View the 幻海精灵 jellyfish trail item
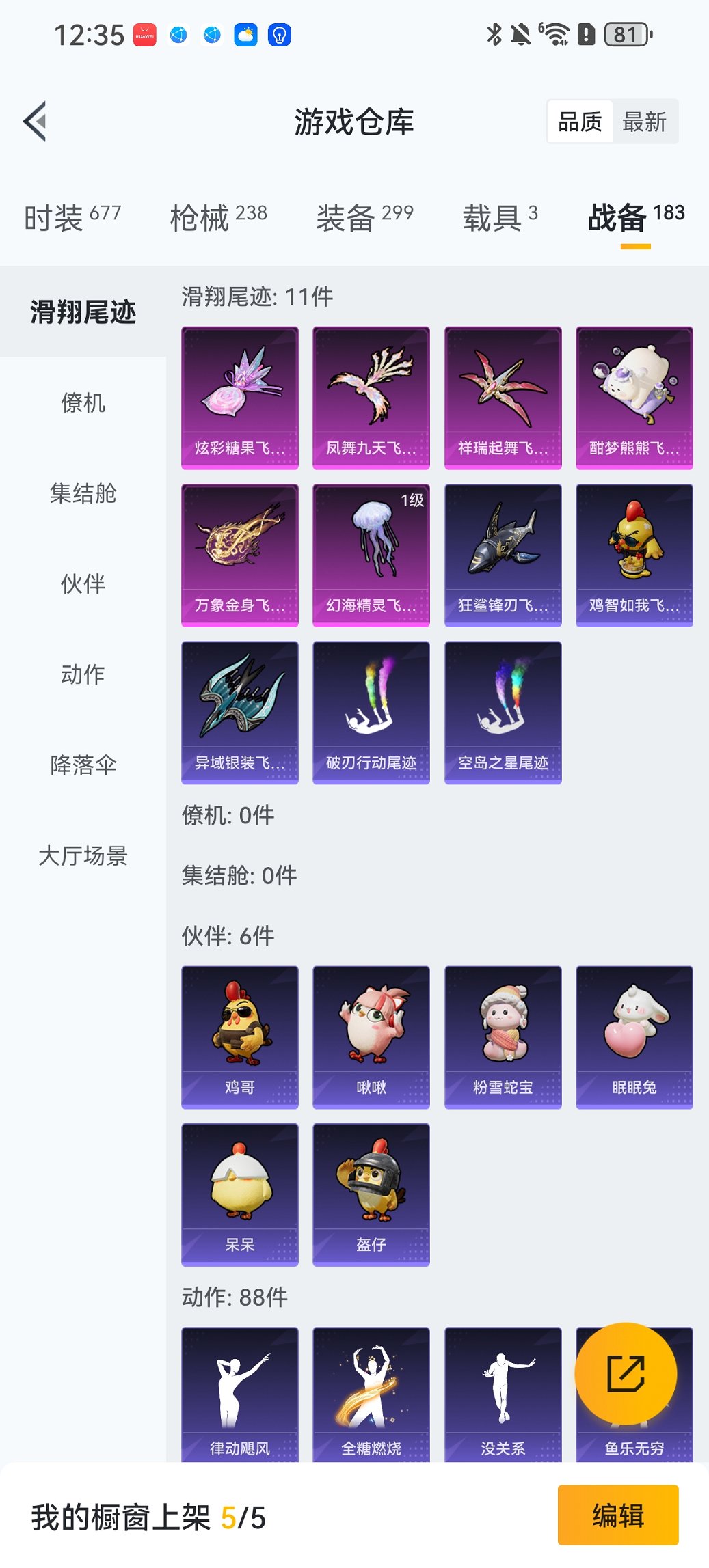The image size is (709, 1568). pos(371,555)
